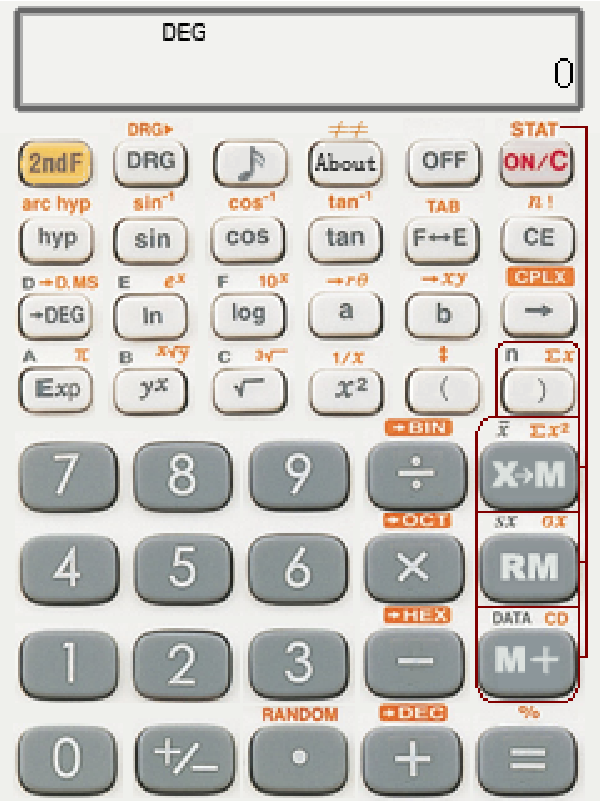Clear everything with ON/C

coord(536,163)
